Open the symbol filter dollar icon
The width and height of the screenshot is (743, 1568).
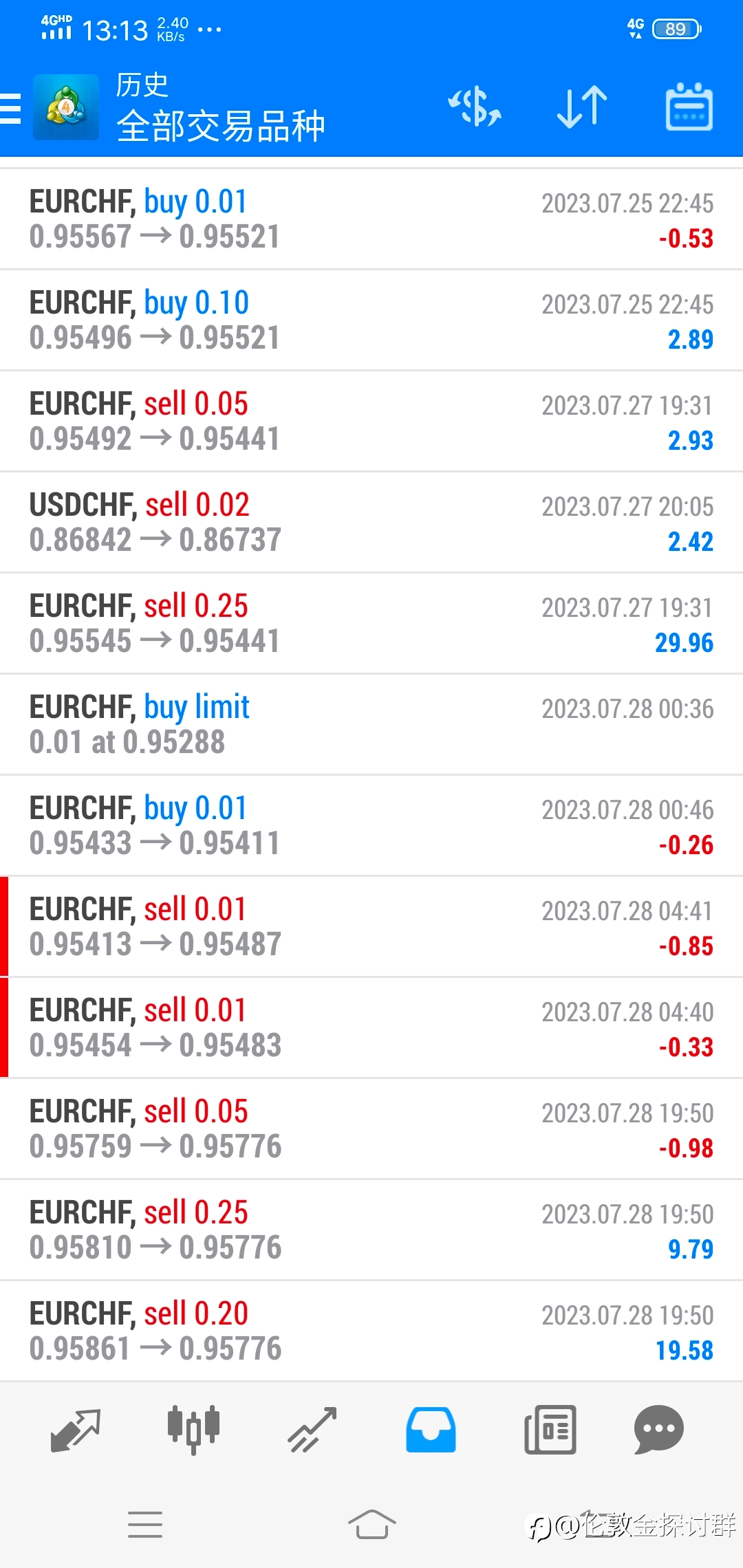475,107
